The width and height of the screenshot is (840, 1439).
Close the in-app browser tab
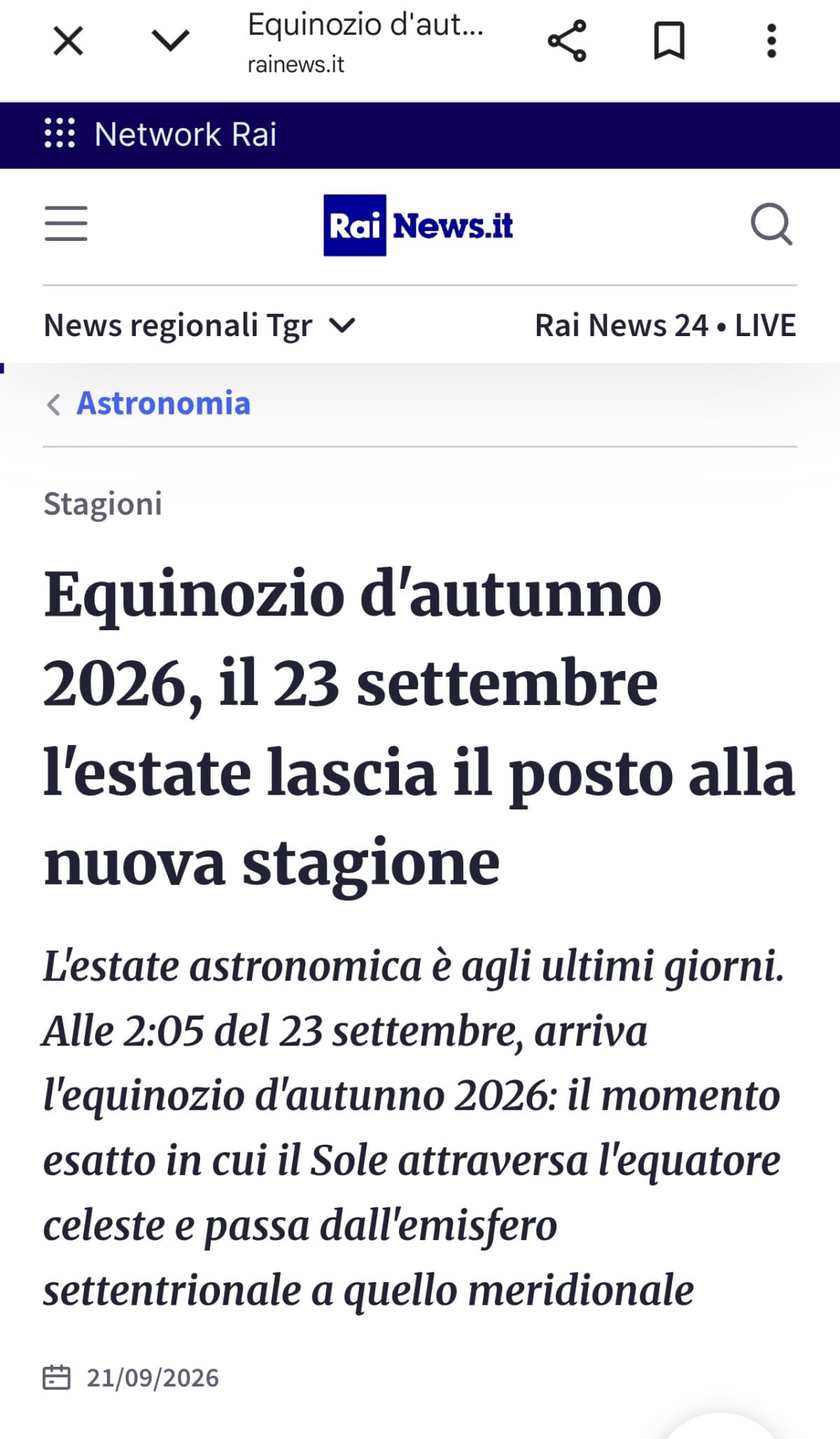(68, 41)
